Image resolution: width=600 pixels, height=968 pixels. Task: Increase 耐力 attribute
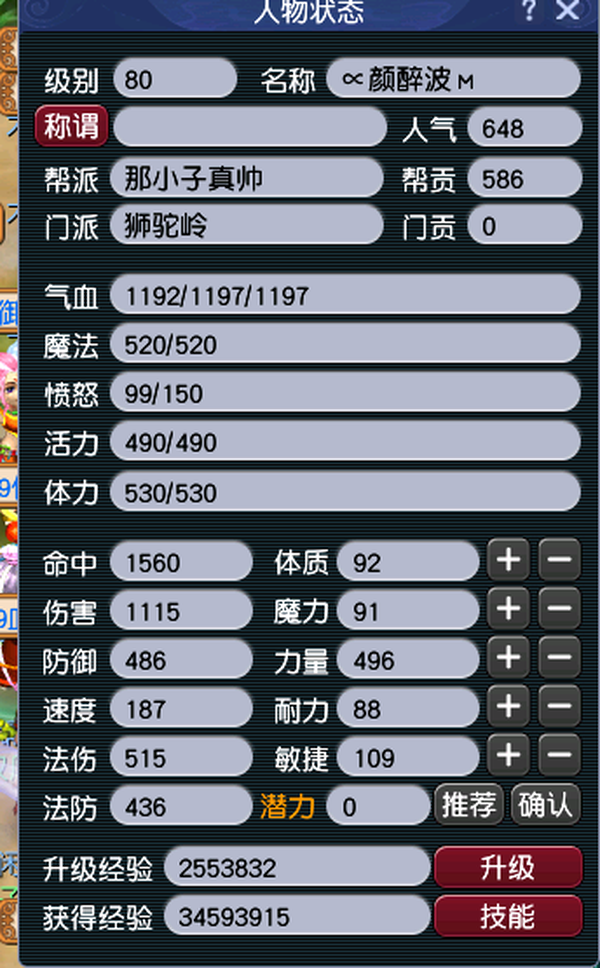[x=509, y=707]
